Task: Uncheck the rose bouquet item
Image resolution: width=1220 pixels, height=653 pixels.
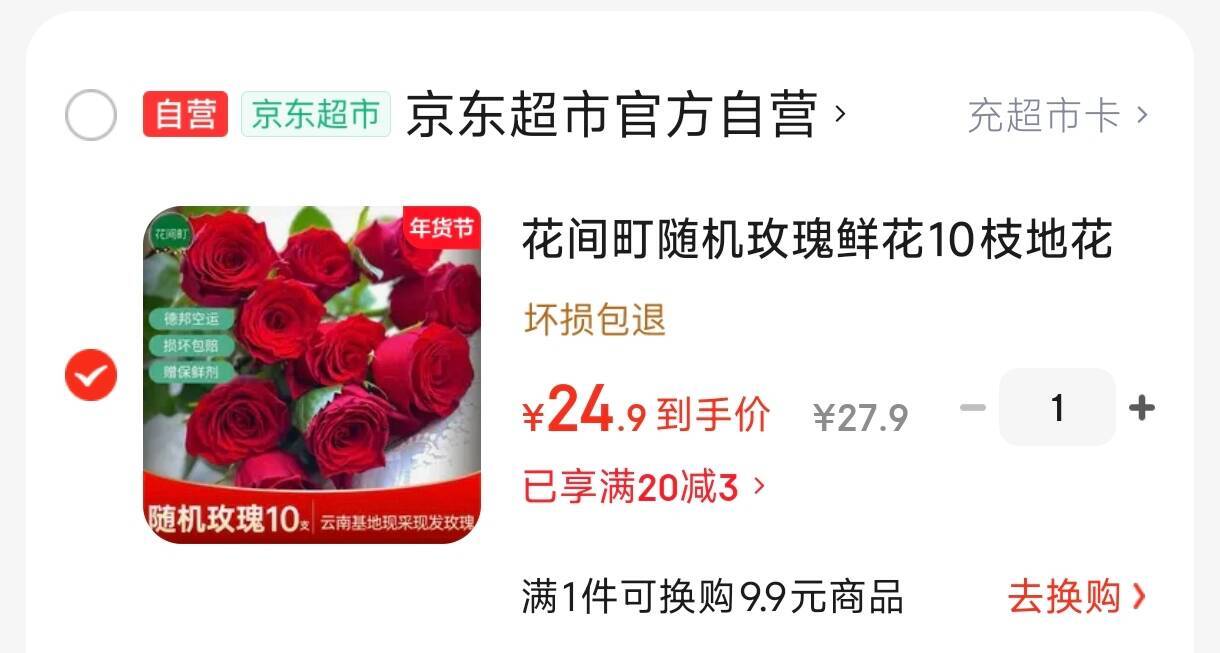Action: pyautogui.click(x=91, y=375)
